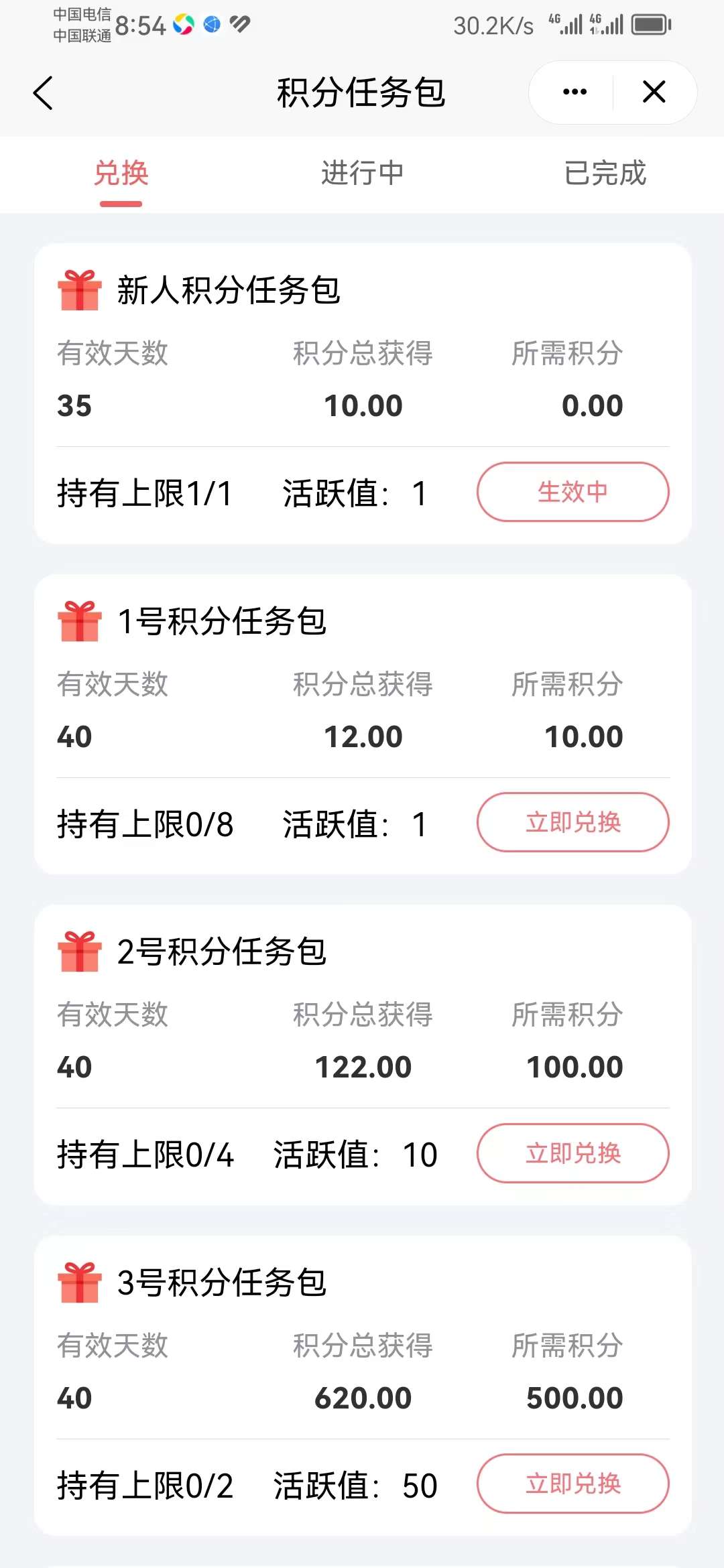Exchange 3号积分任务包 via 立即兑换

573,1484
